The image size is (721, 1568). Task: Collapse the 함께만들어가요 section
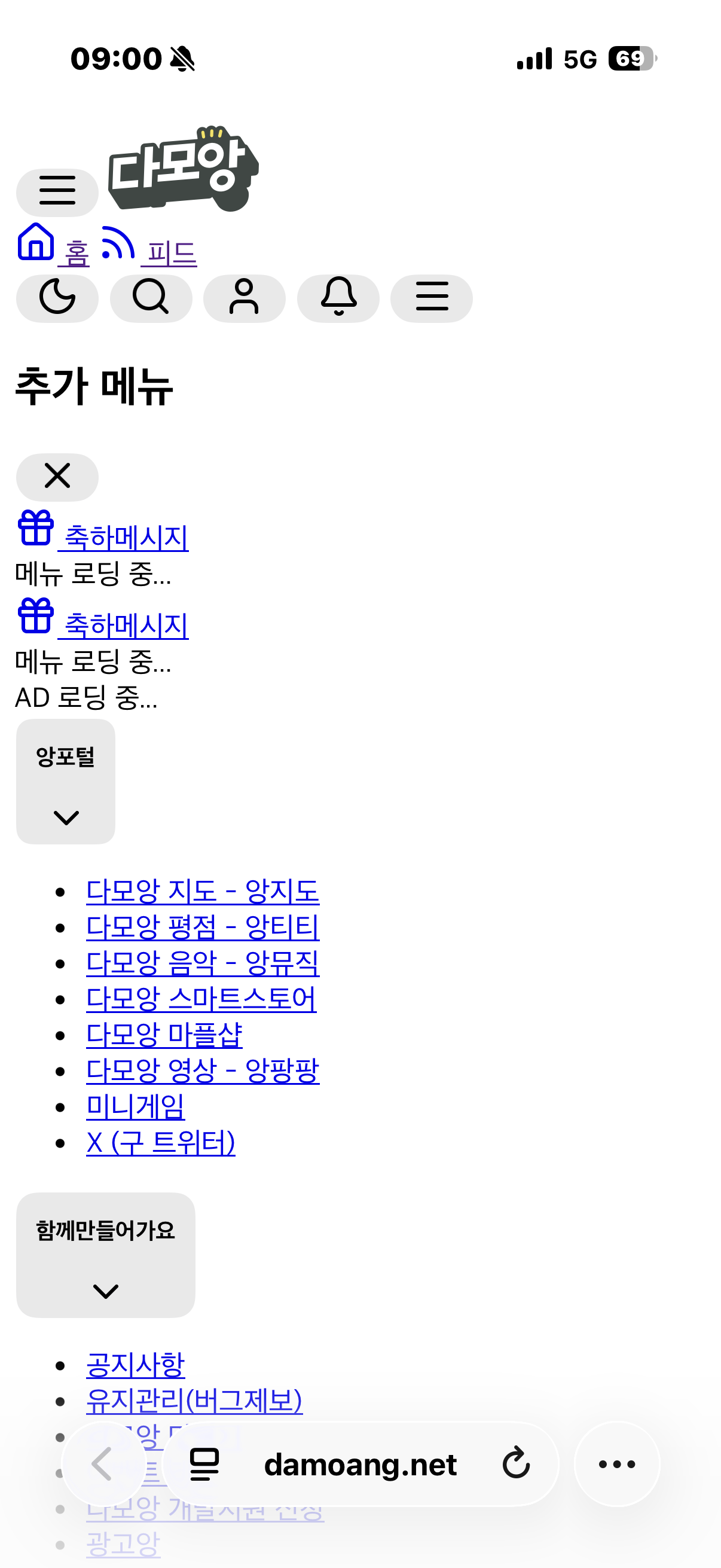point(106,1255)
